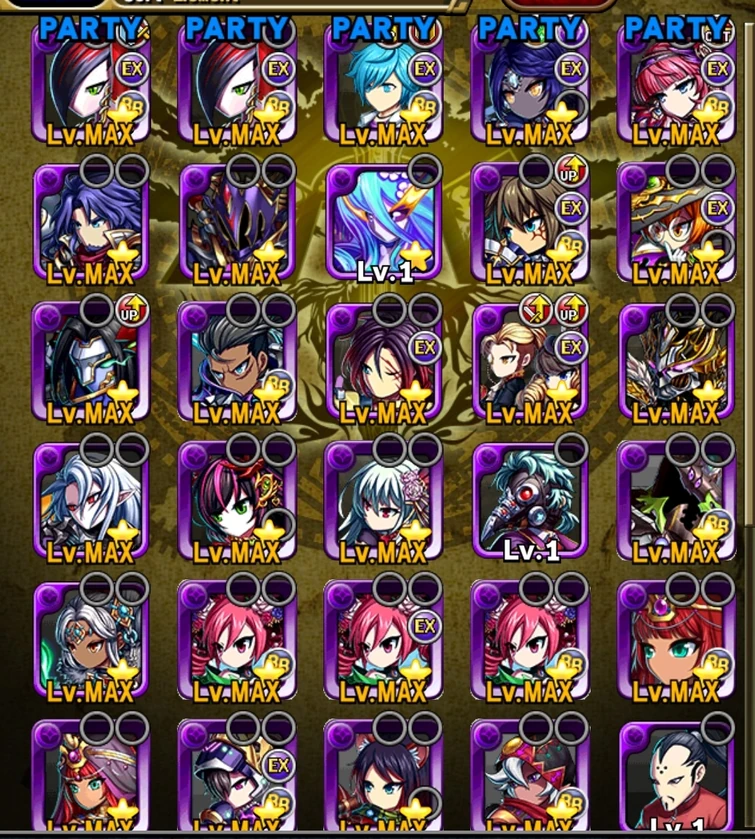The height and width of the screenshot is (839, 755).
Task: Select the tan silver-haired unit with chains
Action: (92, 641)
